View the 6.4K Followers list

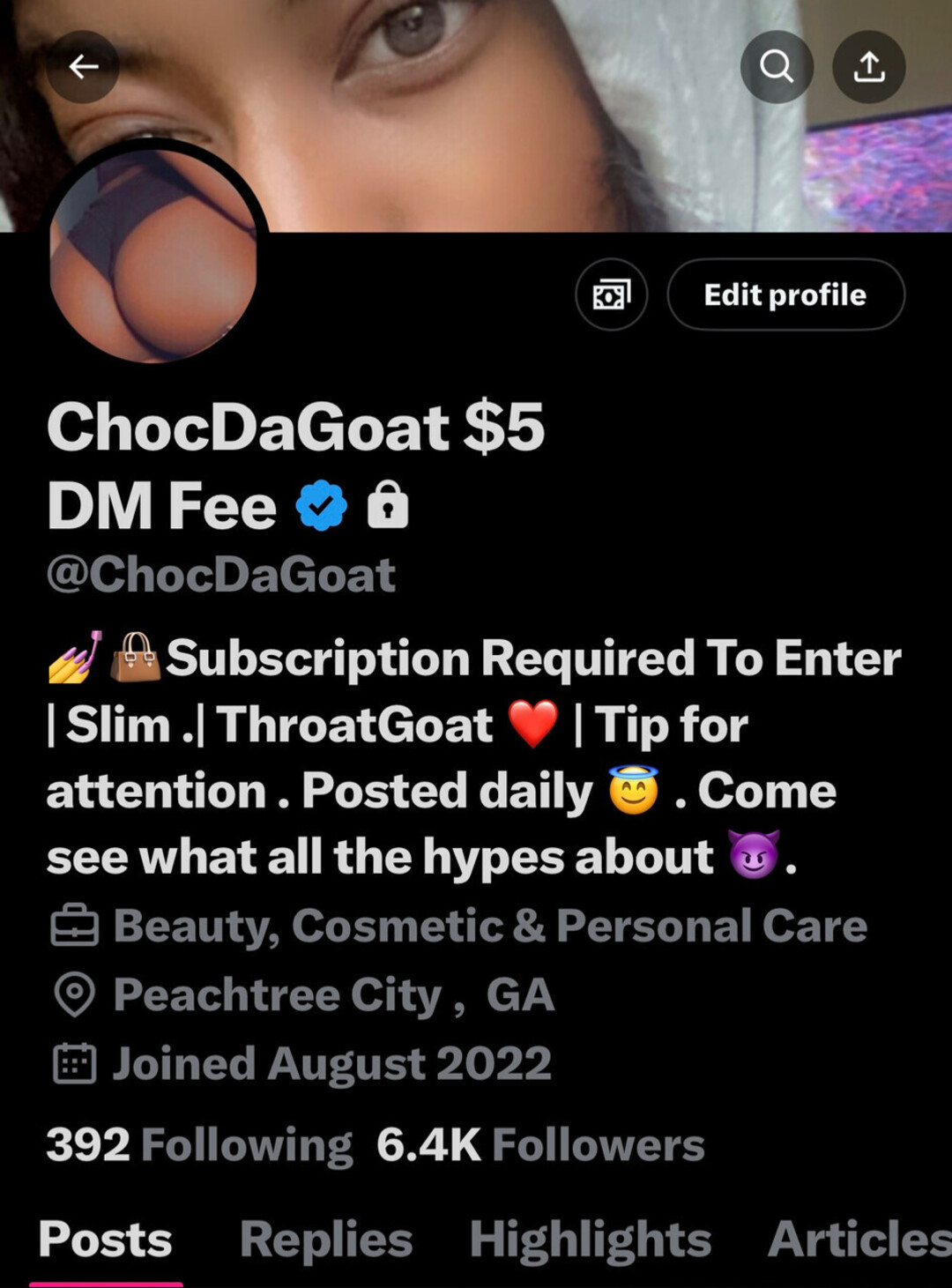click(539, 1144)
